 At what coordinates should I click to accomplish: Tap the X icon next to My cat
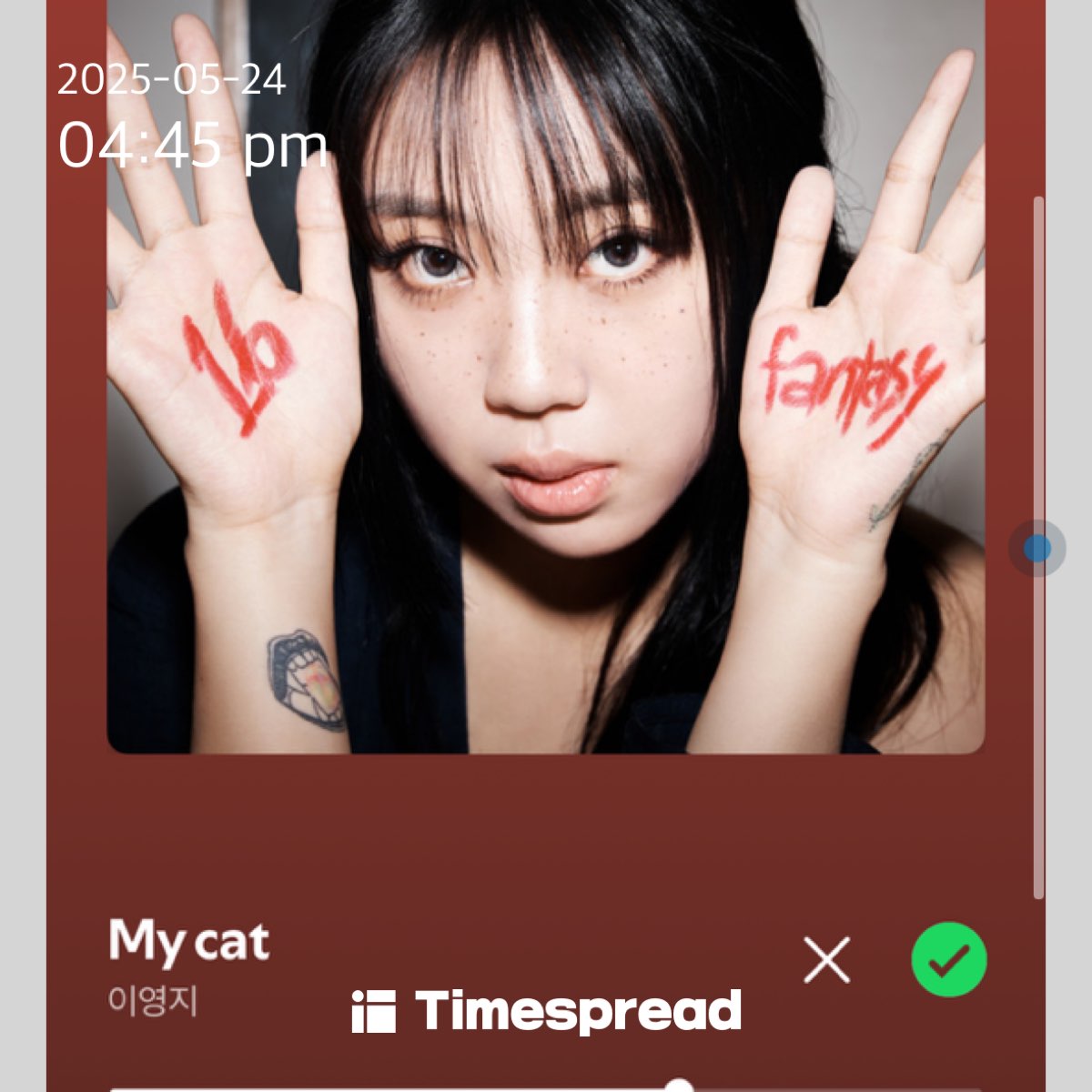point(826,960)
